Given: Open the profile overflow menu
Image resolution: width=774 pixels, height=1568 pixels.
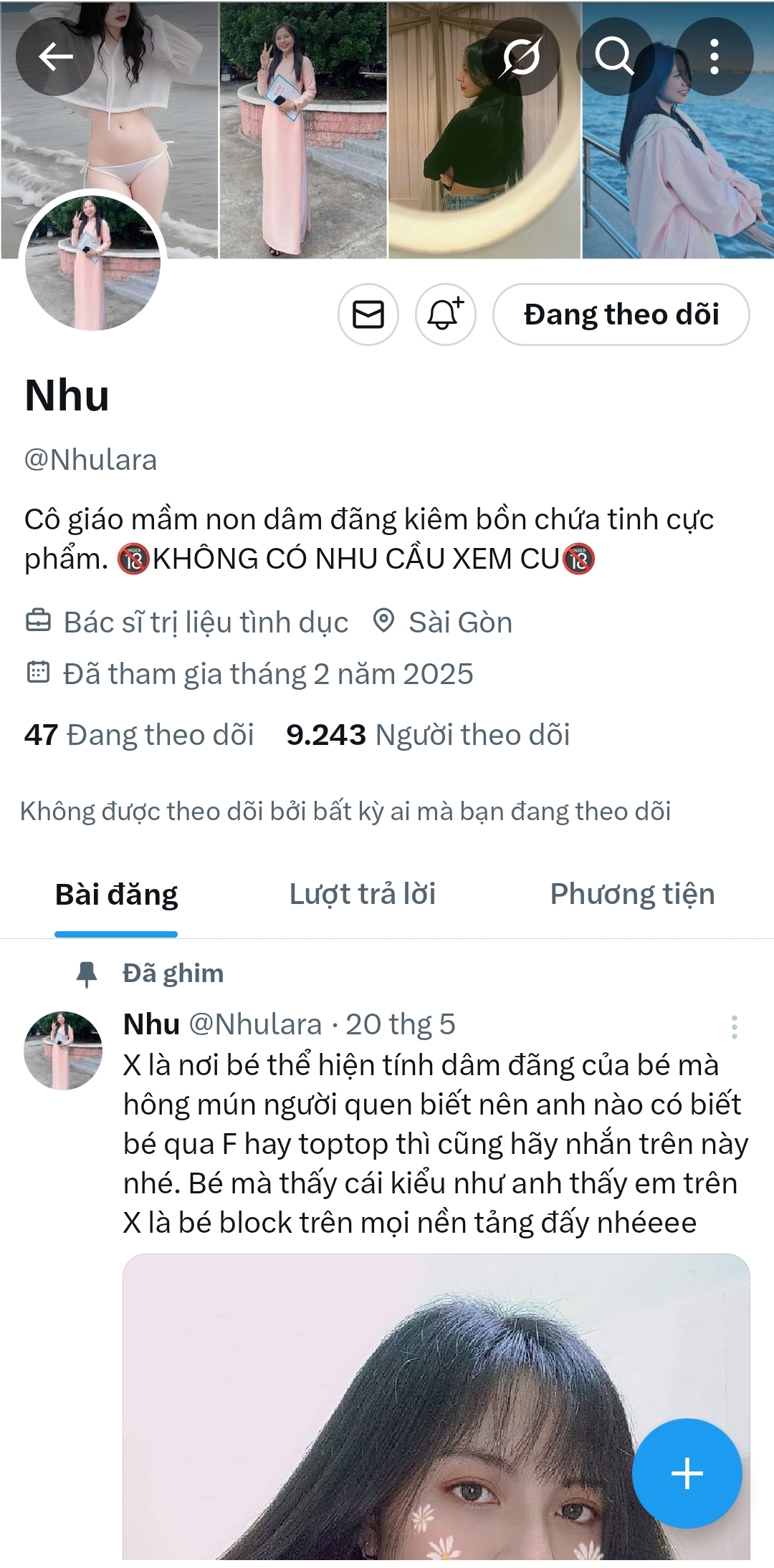Looking at the screenshot, I should click(714, 57).
